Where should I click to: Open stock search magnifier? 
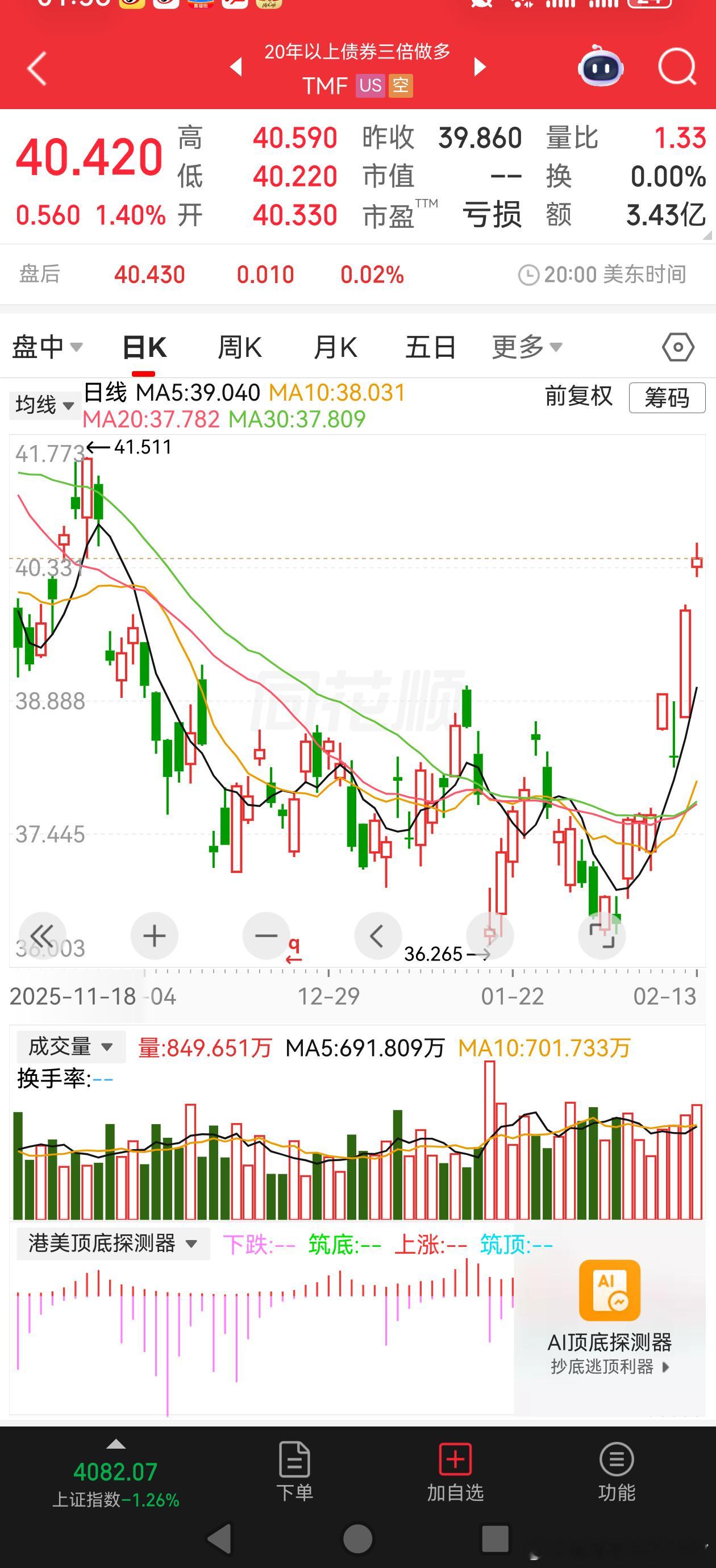click(677, 67)
